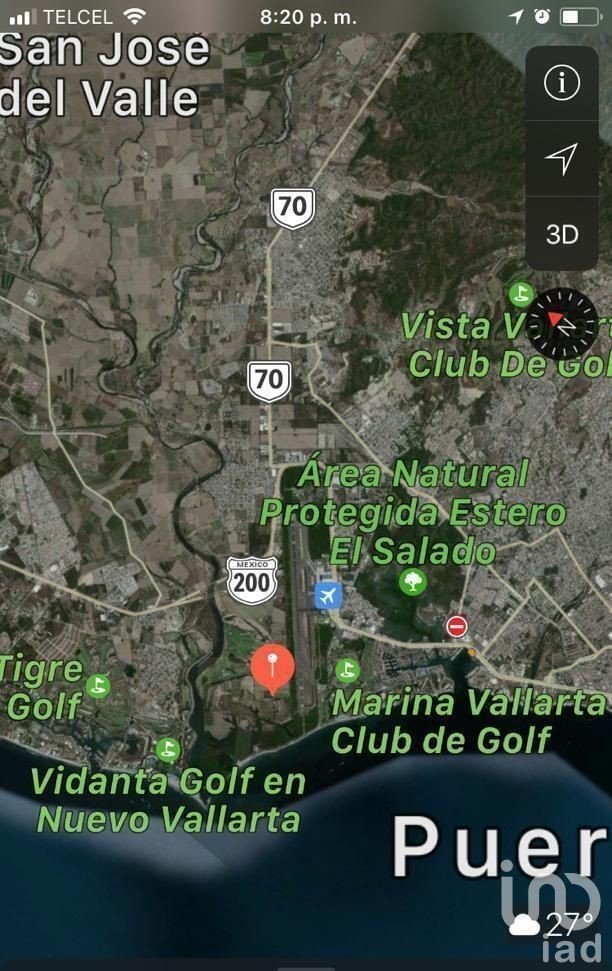Open the Tigre Golf marker
The width and height of the screenshot is (612, 971).
[97, 685]
